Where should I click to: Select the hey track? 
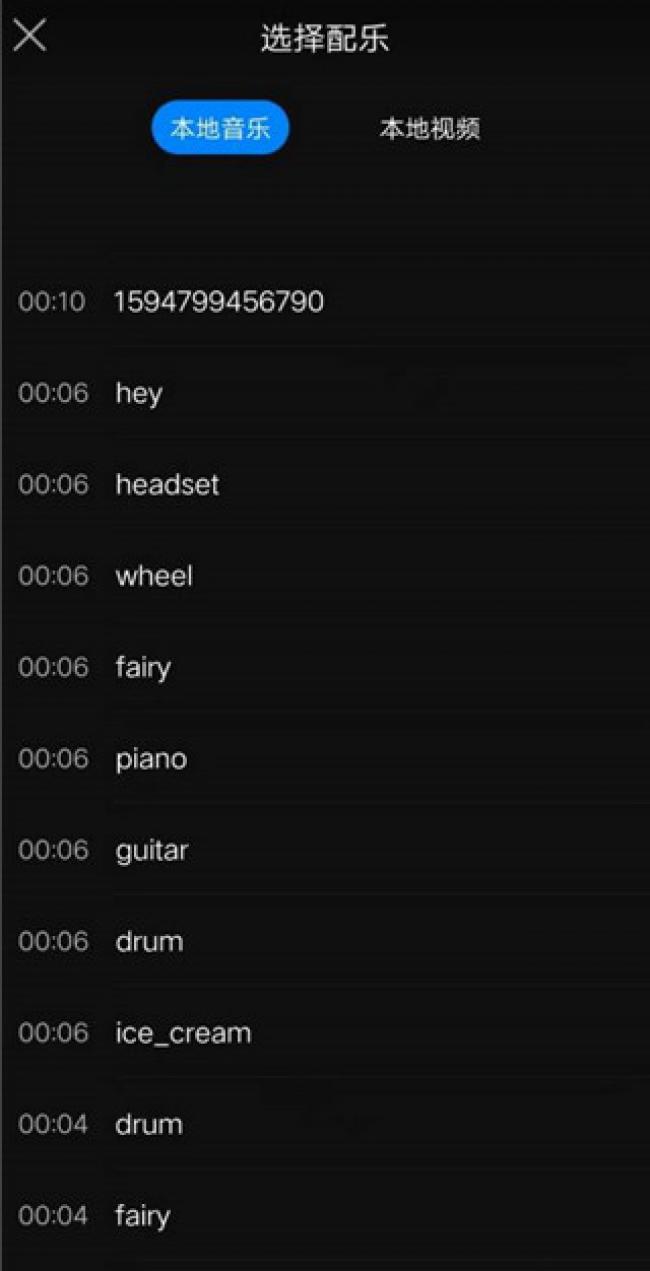point(139,393)
